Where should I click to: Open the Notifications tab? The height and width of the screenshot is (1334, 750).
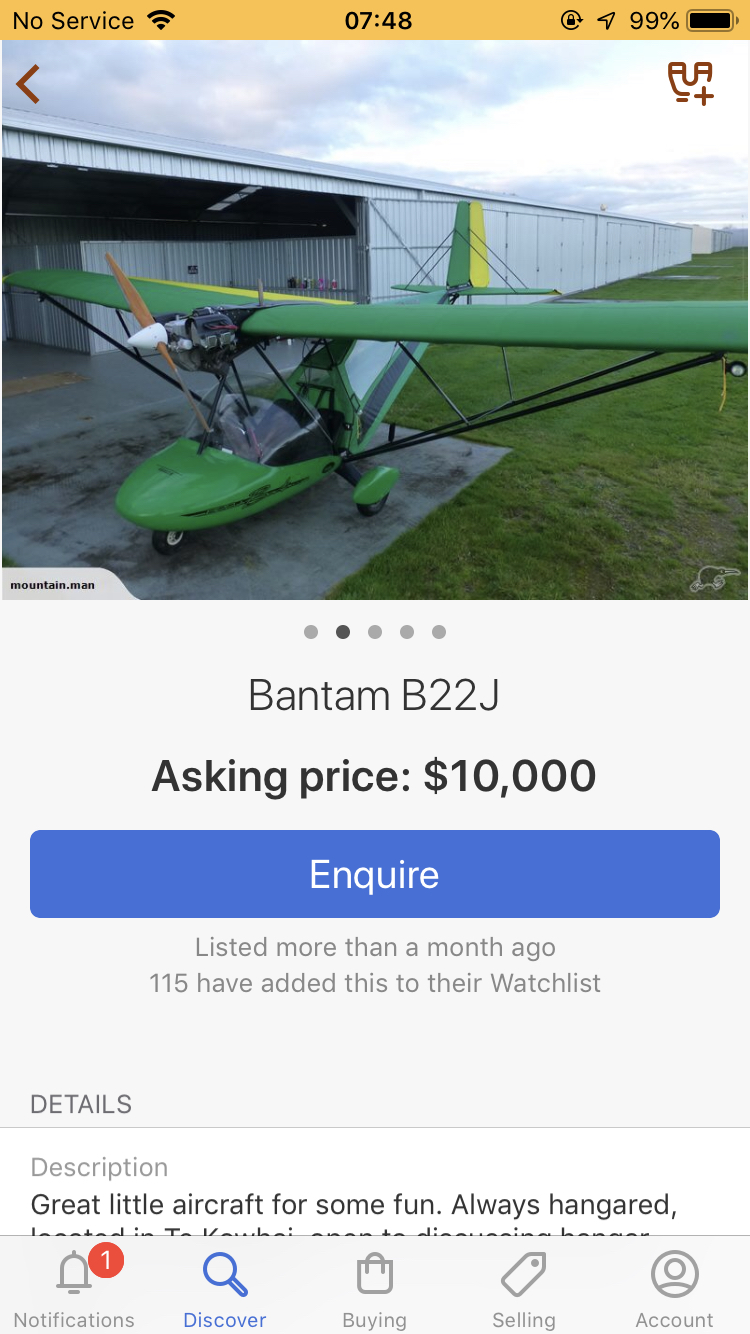tap(74, 1289)
